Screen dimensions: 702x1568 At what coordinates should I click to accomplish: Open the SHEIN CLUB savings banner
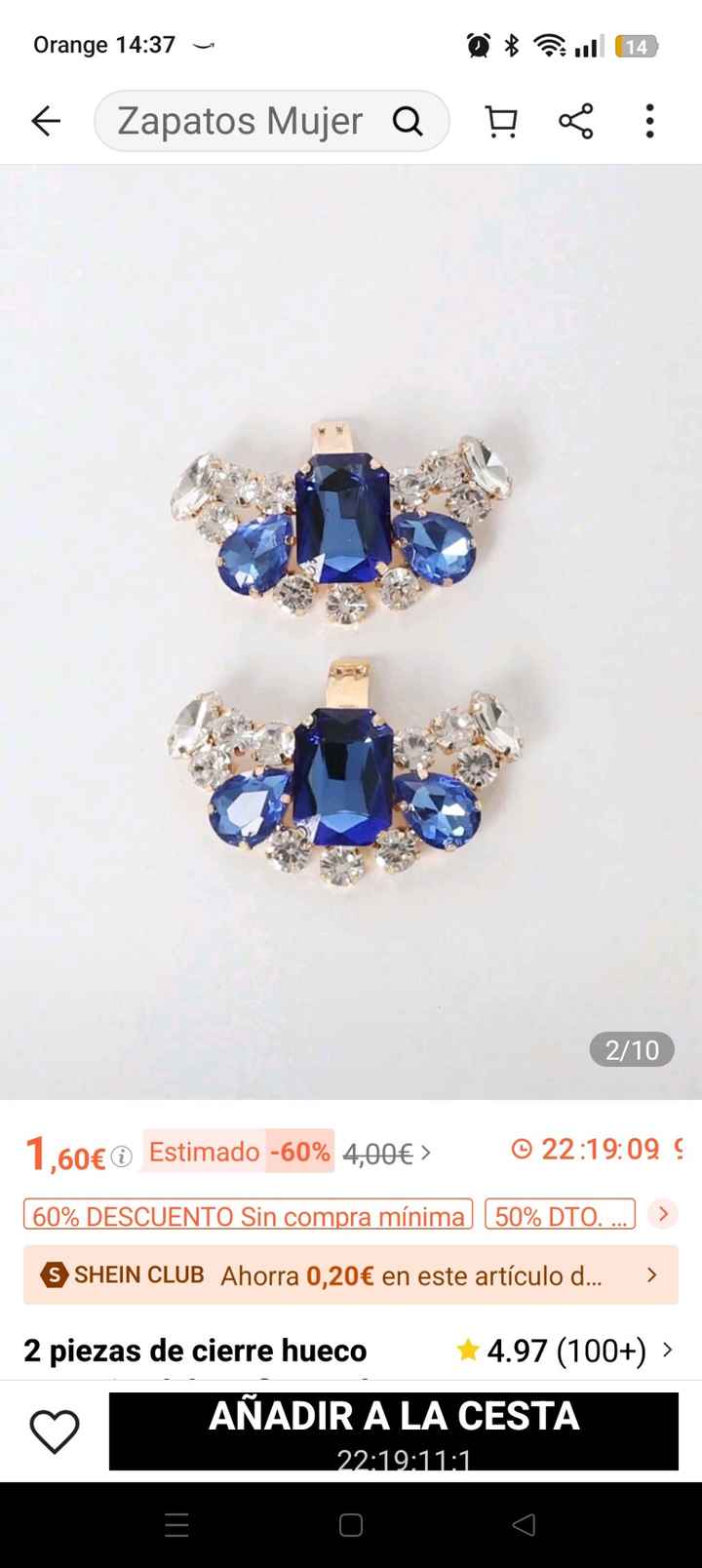tap(351, 1274)
